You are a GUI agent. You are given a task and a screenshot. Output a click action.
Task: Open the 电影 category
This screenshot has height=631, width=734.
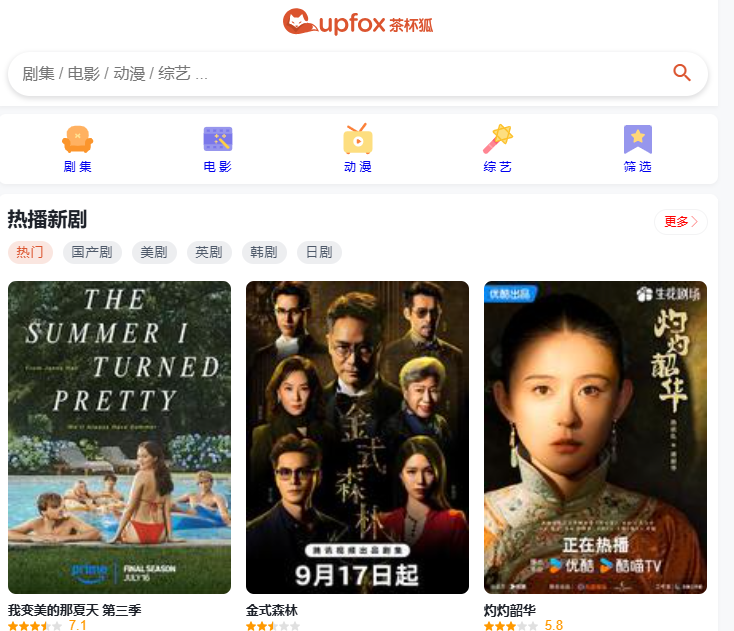217,150
